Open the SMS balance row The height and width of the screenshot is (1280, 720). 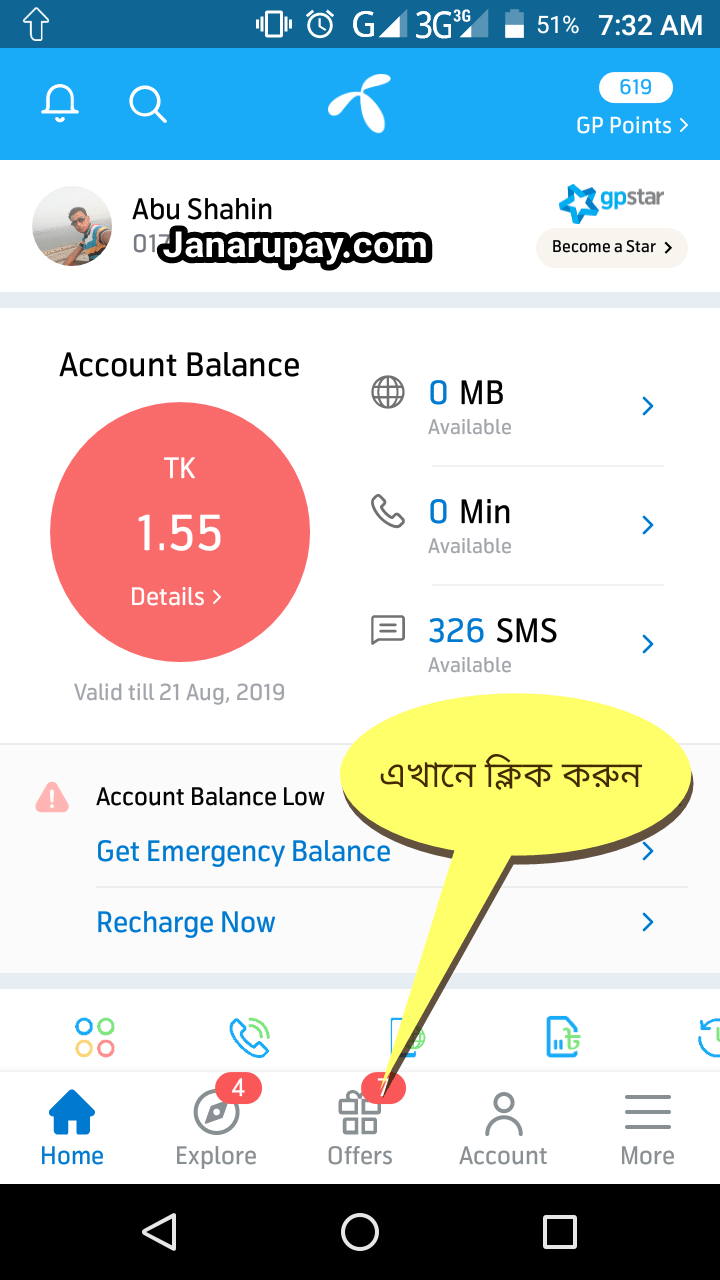516,645
